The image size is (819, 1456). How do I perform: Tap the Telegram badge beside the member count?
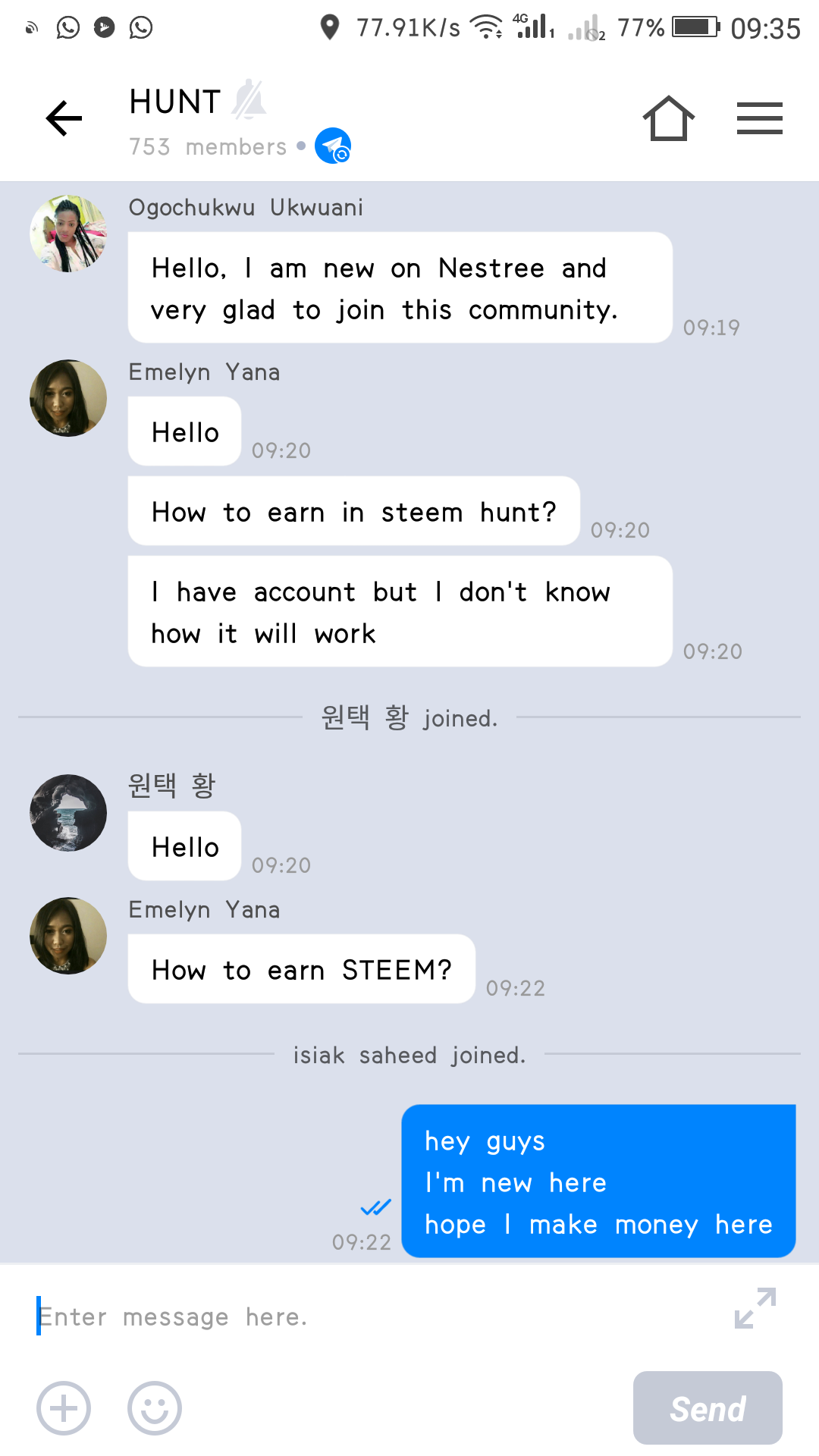(333, 146)
